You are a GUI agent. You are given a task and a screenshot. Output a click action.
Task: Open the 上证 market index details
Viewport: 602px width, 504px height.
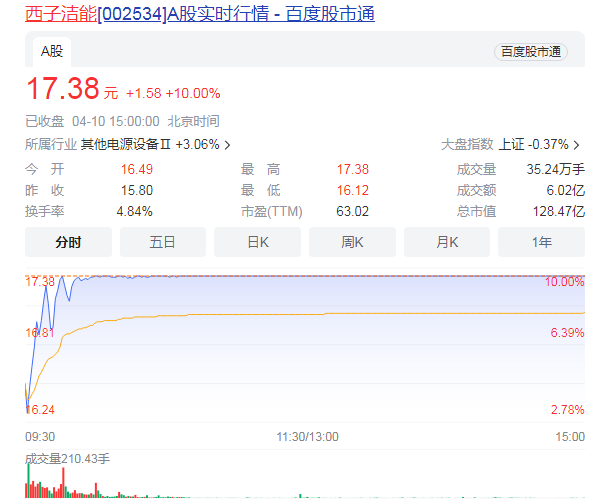(540, 144)
